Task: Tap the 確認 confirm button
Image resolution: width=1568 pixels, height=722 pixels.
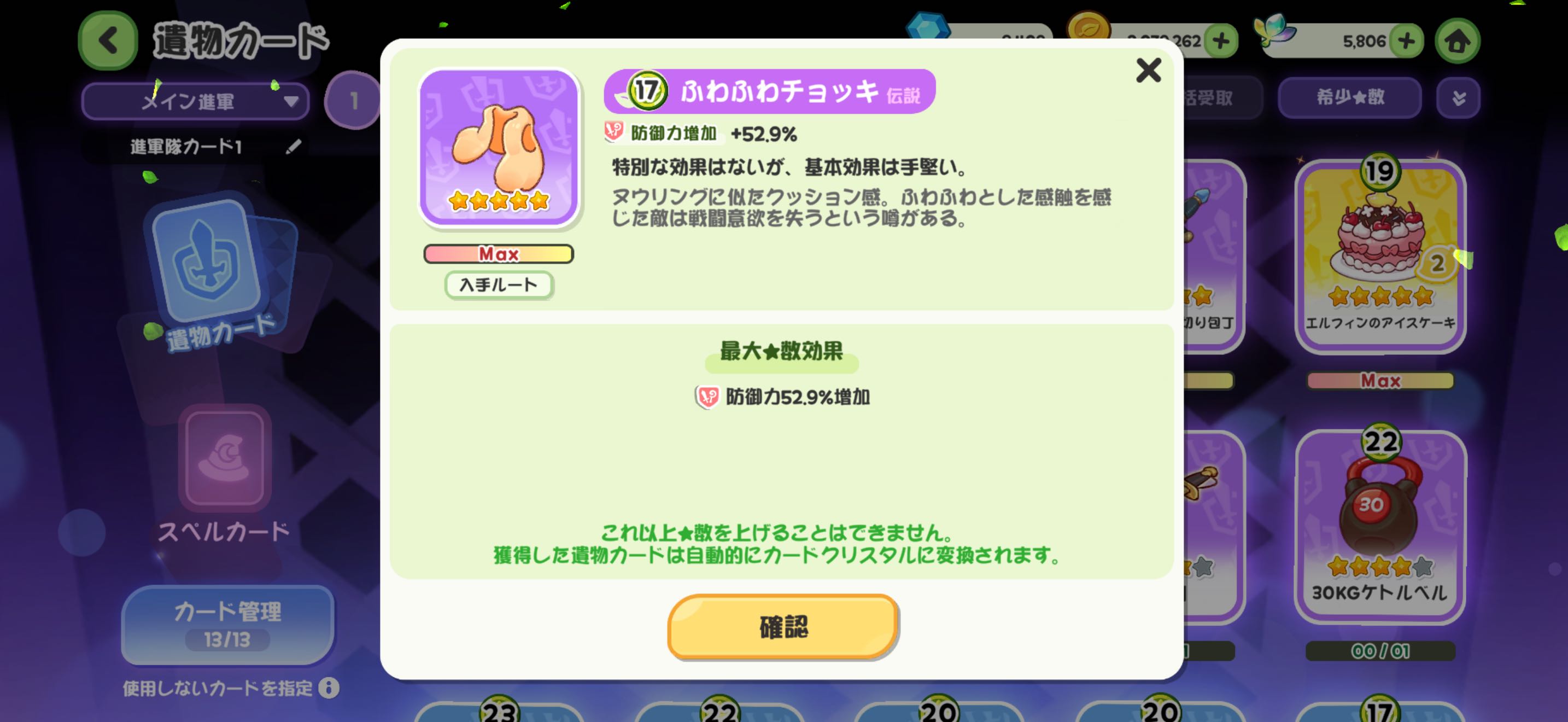Action: 783,626
